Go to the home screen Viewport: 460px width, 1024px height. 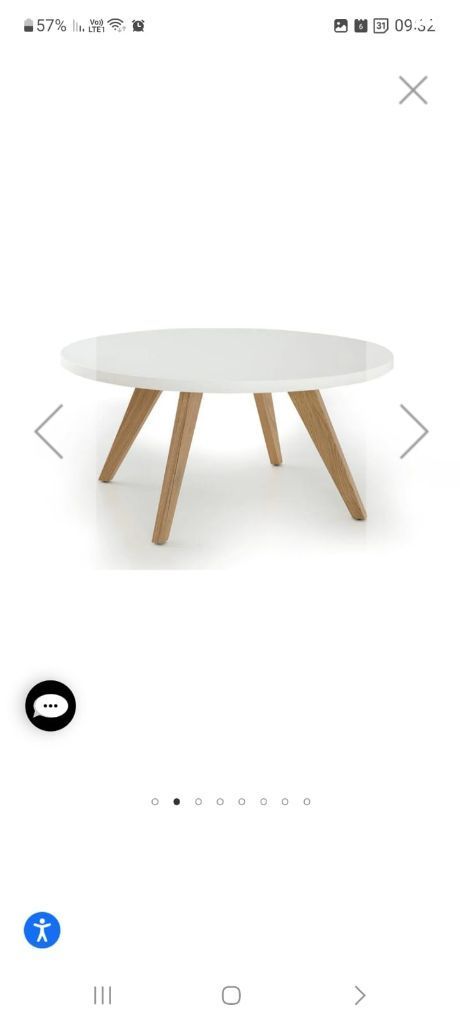tap(231, 995)
